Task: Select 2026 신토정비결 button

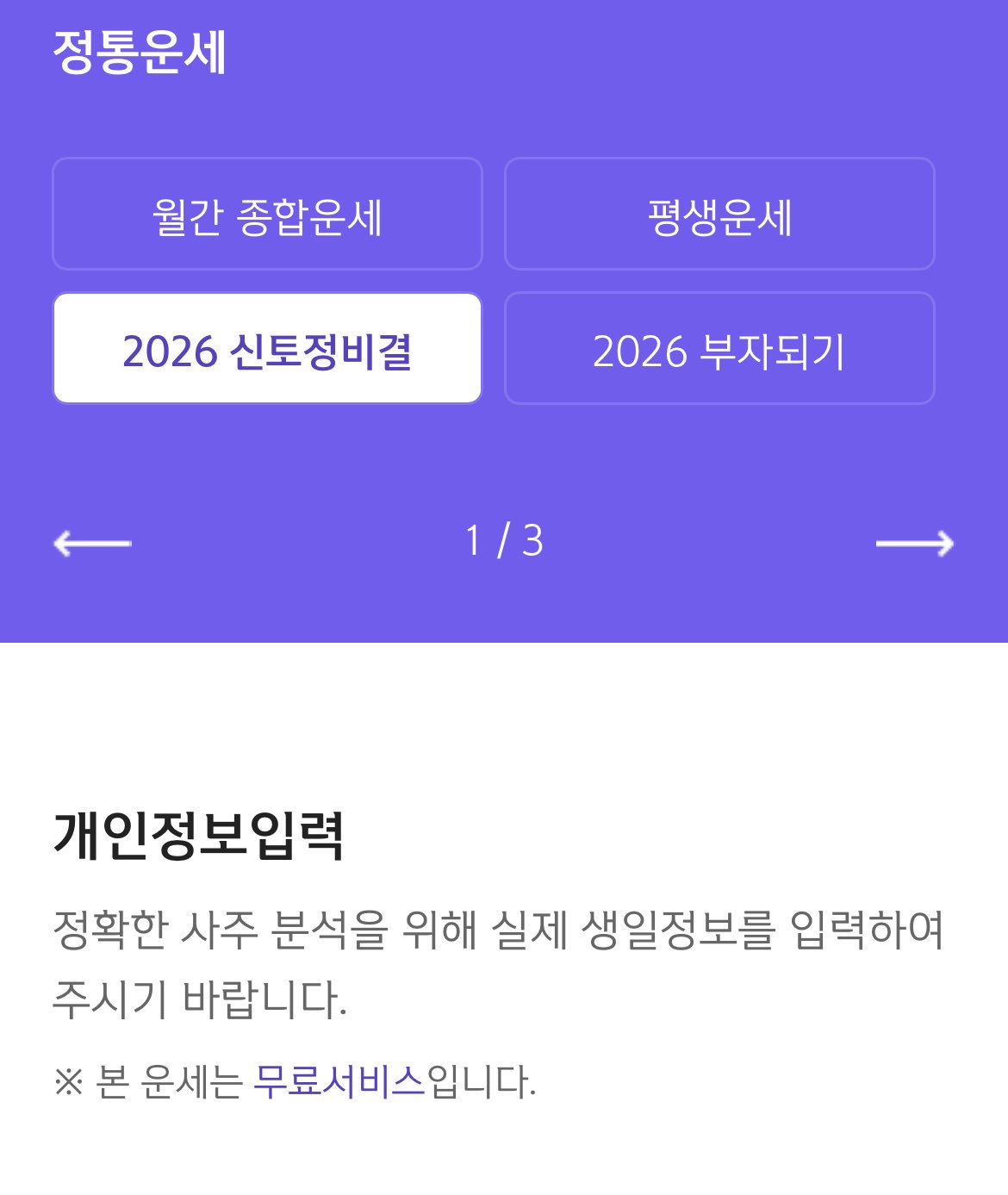Action: (x=267, y=349)
